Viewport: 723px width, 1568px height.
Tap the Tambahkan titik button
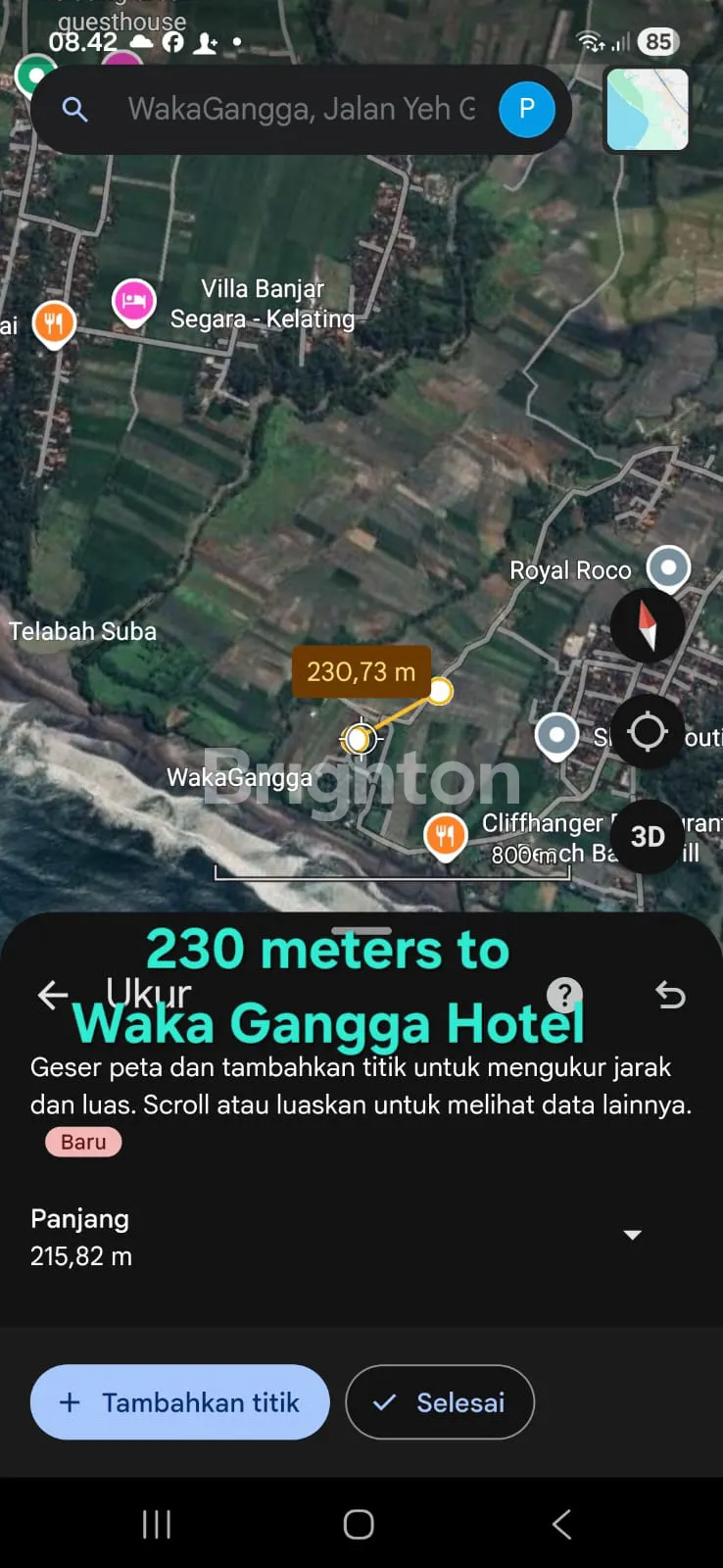(180, 1402)
